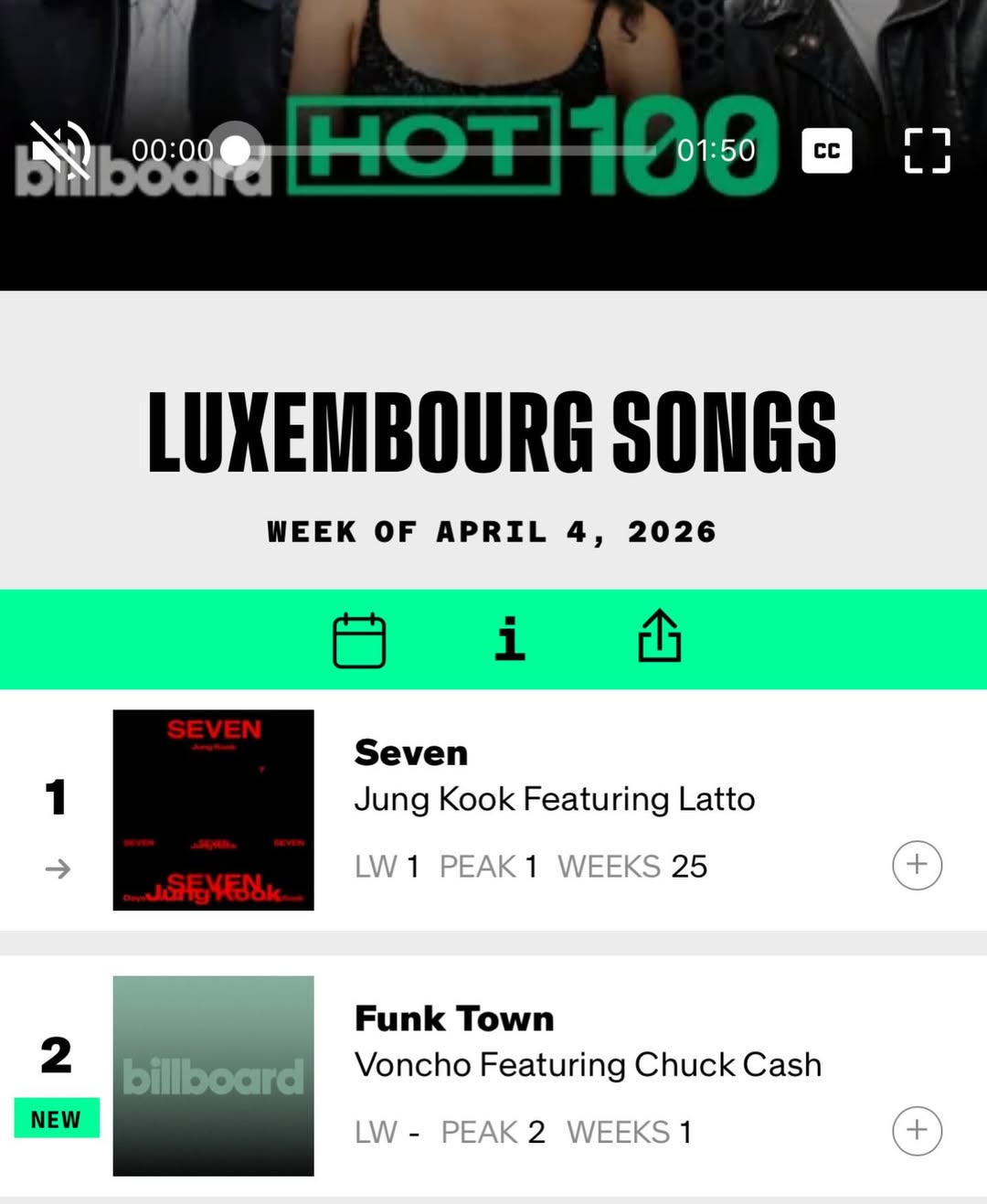The height and width of the screenshot is (1204, 987).
Task: Enter fullscreen video mode
Action: [x=927, y=151]
